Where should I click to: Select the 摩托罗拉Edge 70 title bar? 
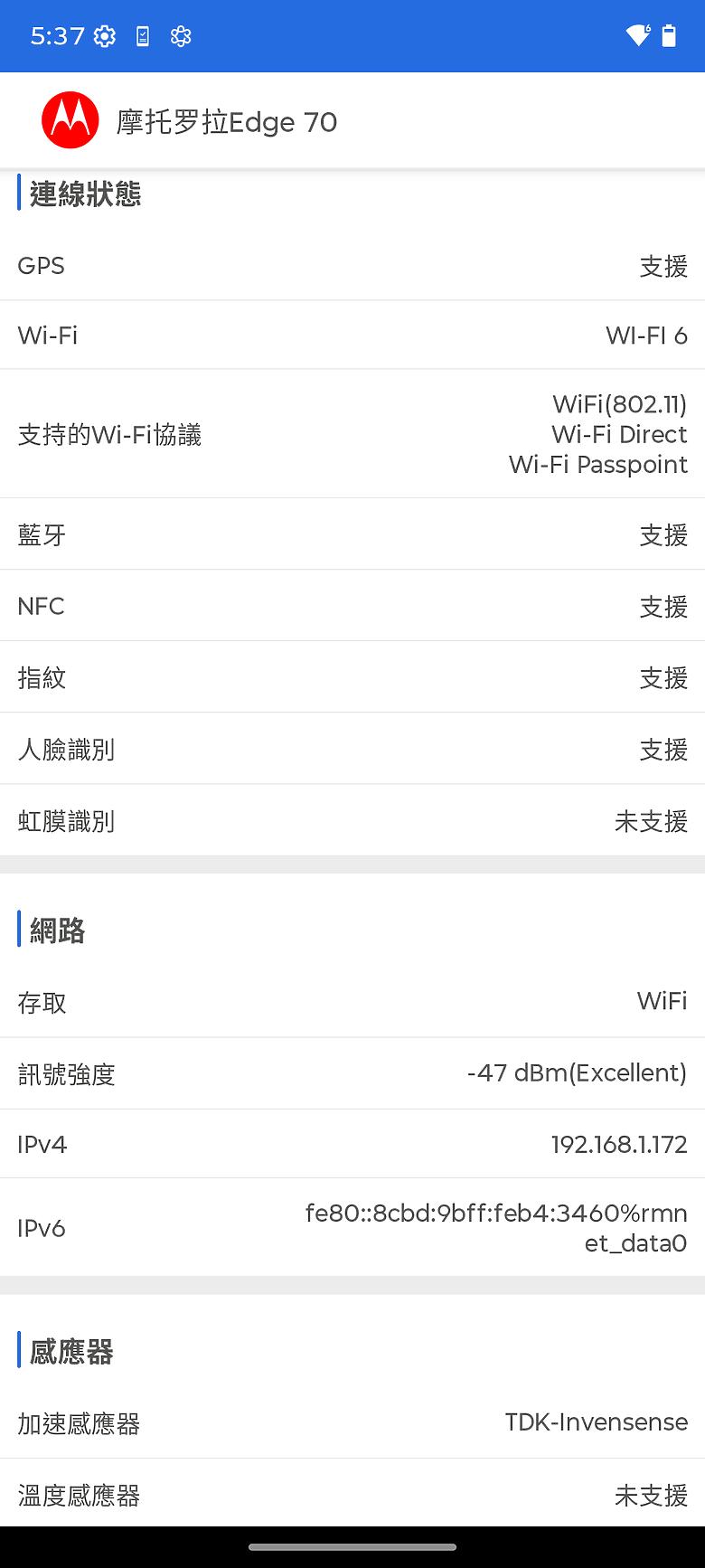pyautogui.click(x=229, y=120)
